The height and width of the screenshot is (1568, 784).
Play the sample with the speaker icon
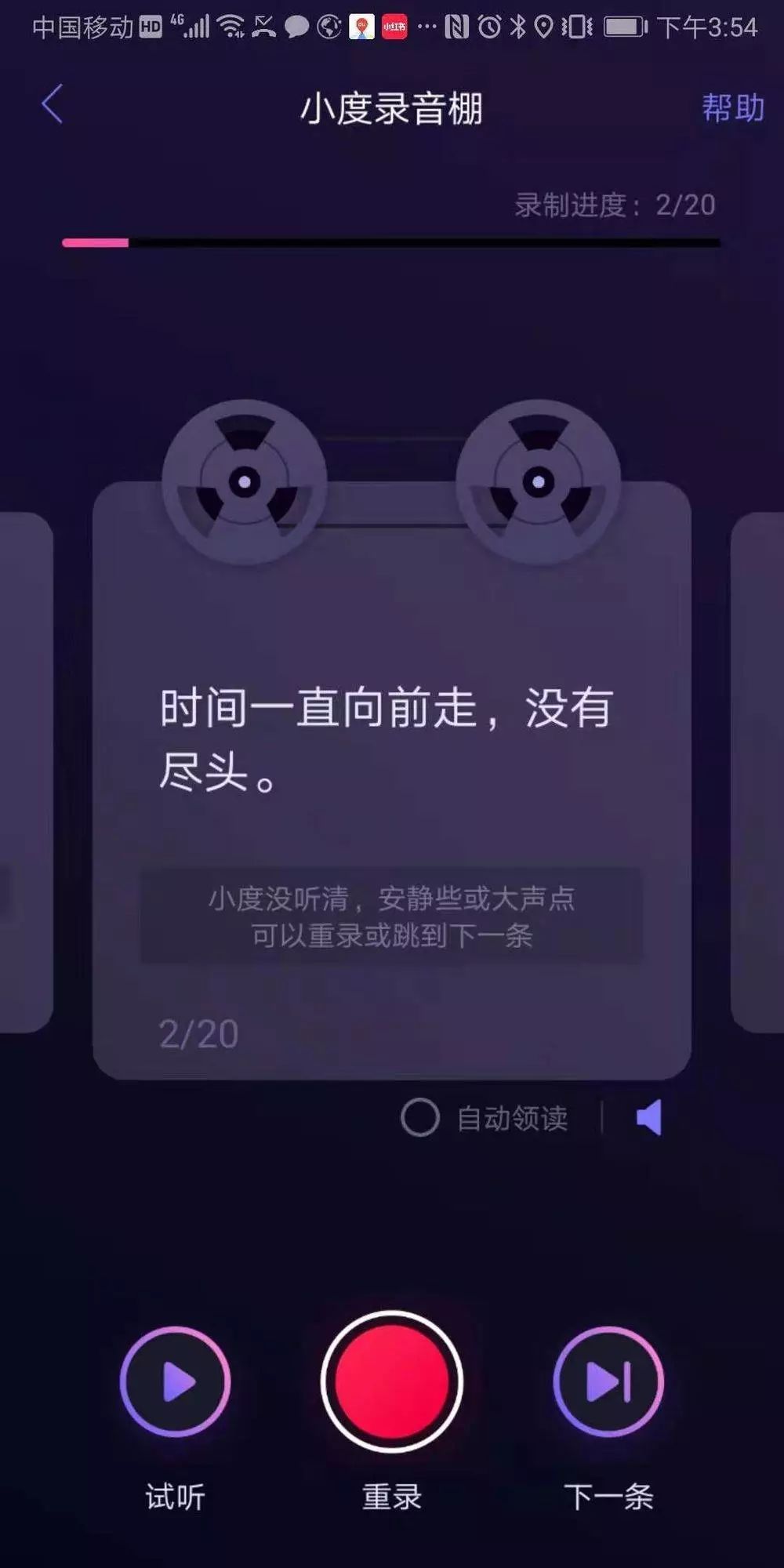[649, 1117]
